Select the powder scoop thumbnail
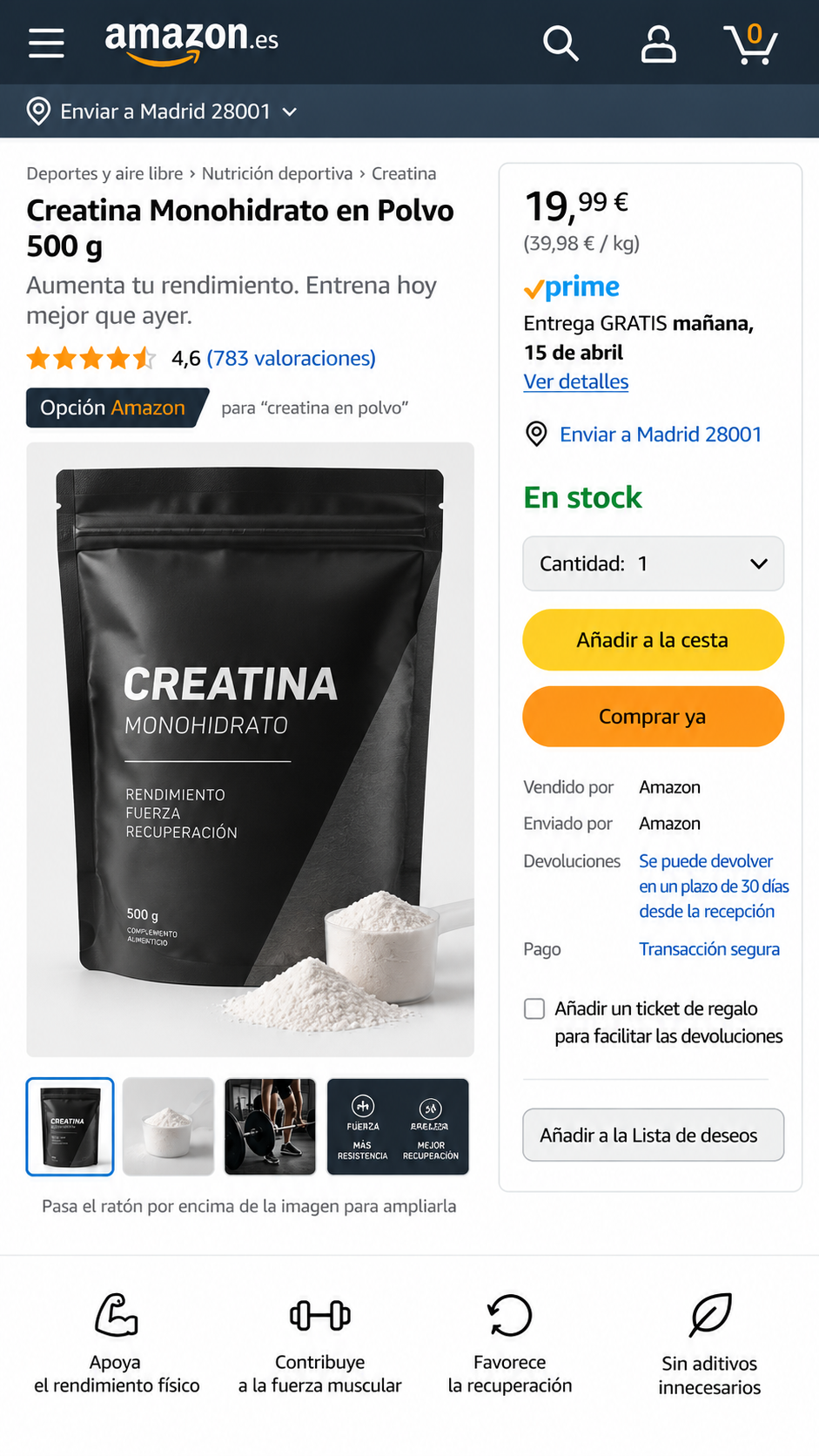Image resolution: width=819 pixels, height=1456 pixels. tap(169, 1127)
